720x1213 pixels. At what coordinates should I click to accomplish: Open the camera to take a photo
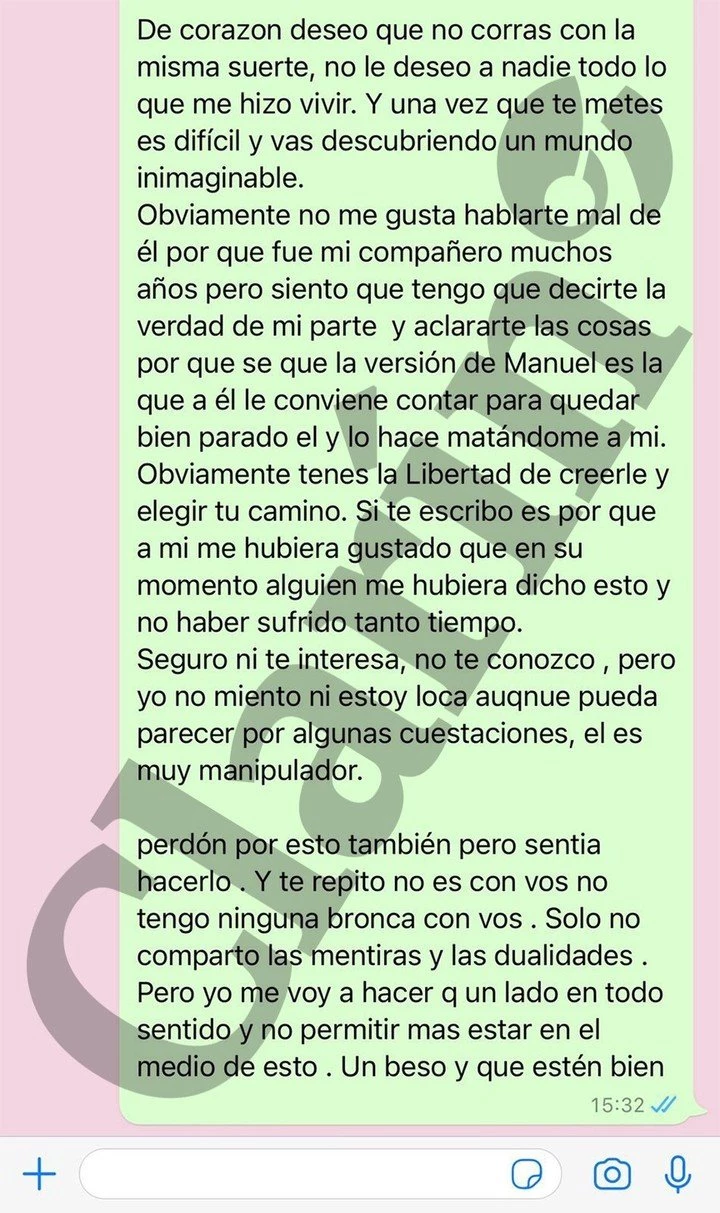[612, 1174]
